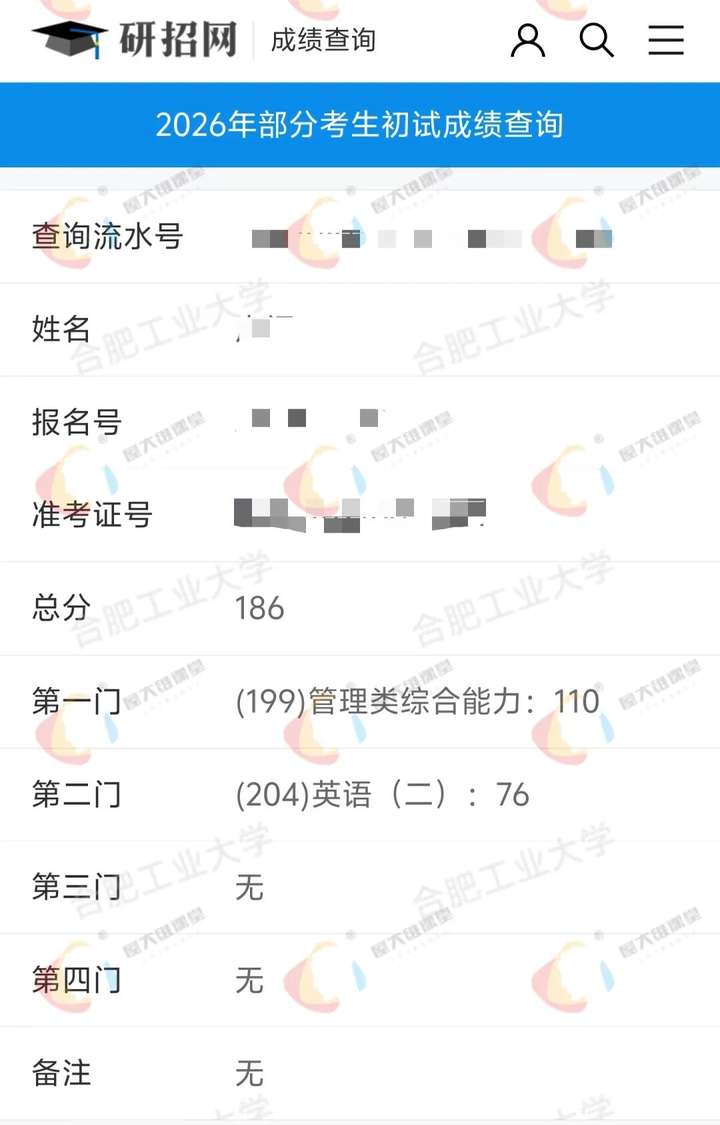The height and width of the screenshot is (1125, 720).
Task: Open the search magnifier icon
Action: (596, 40)
